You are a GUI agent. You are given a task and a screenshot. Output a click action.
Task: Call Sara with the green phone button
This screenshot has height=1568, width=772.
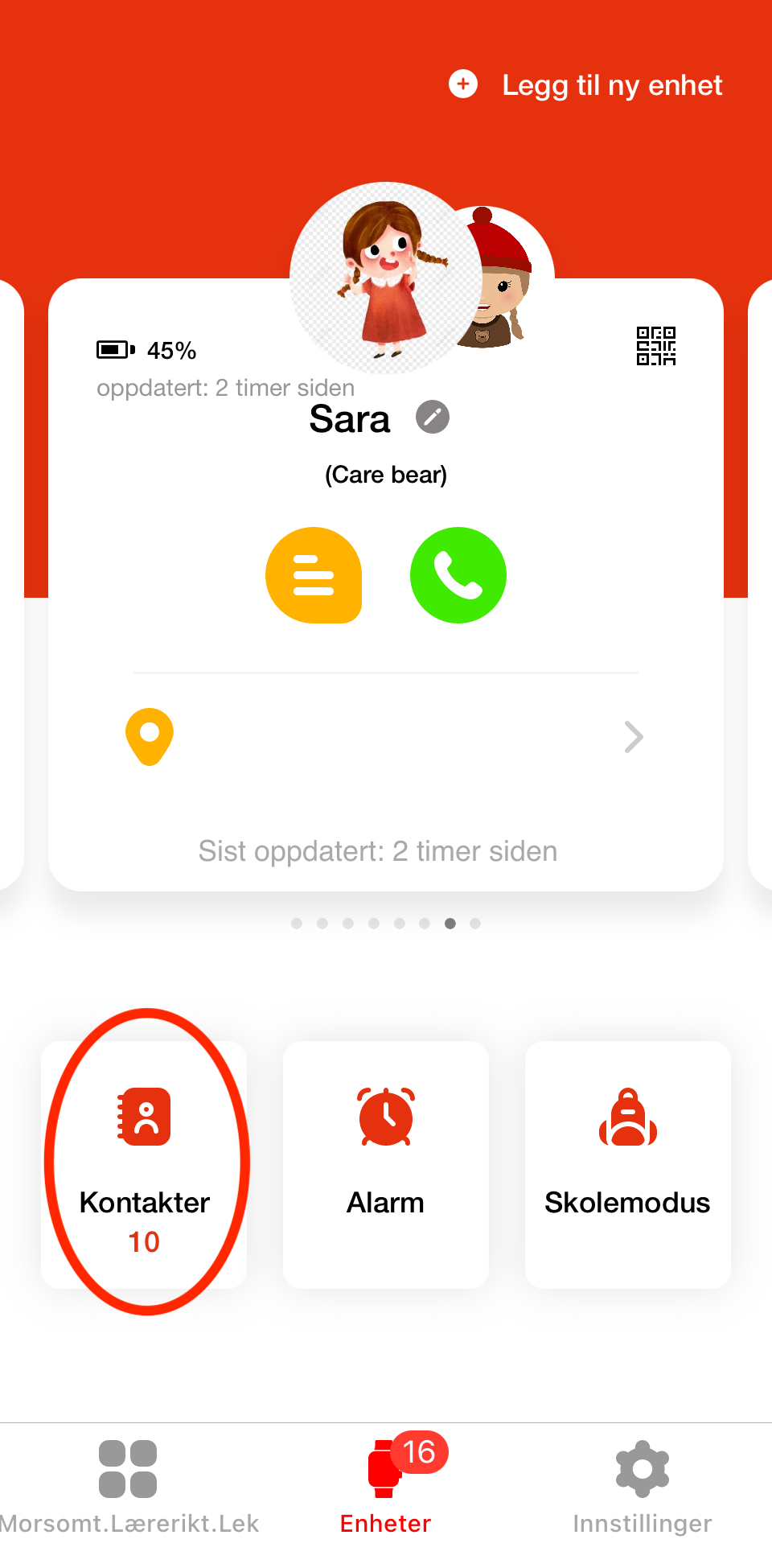[x=458, y=575]
